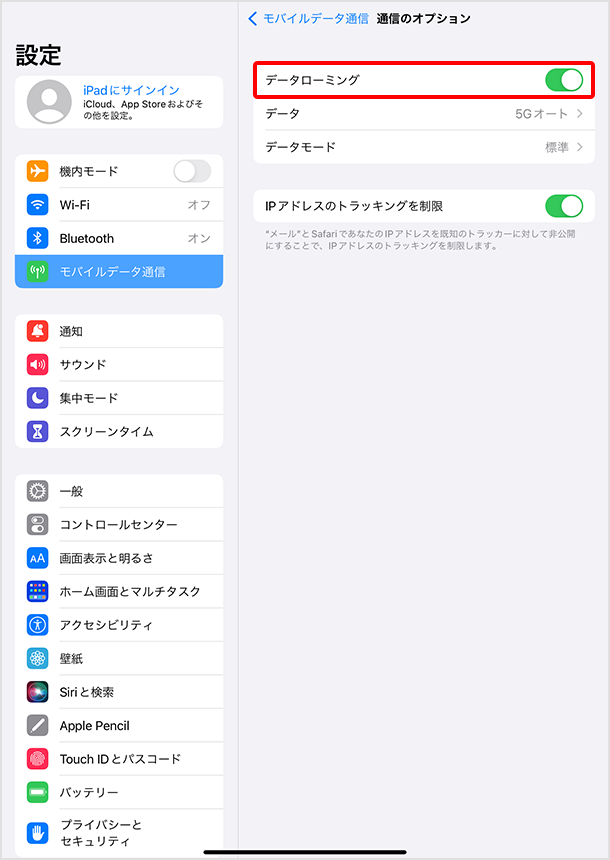The width and height of the screenshot is (610, 860).
Task: Open Wi-Fi settings
Action: (x=119, y=205)
